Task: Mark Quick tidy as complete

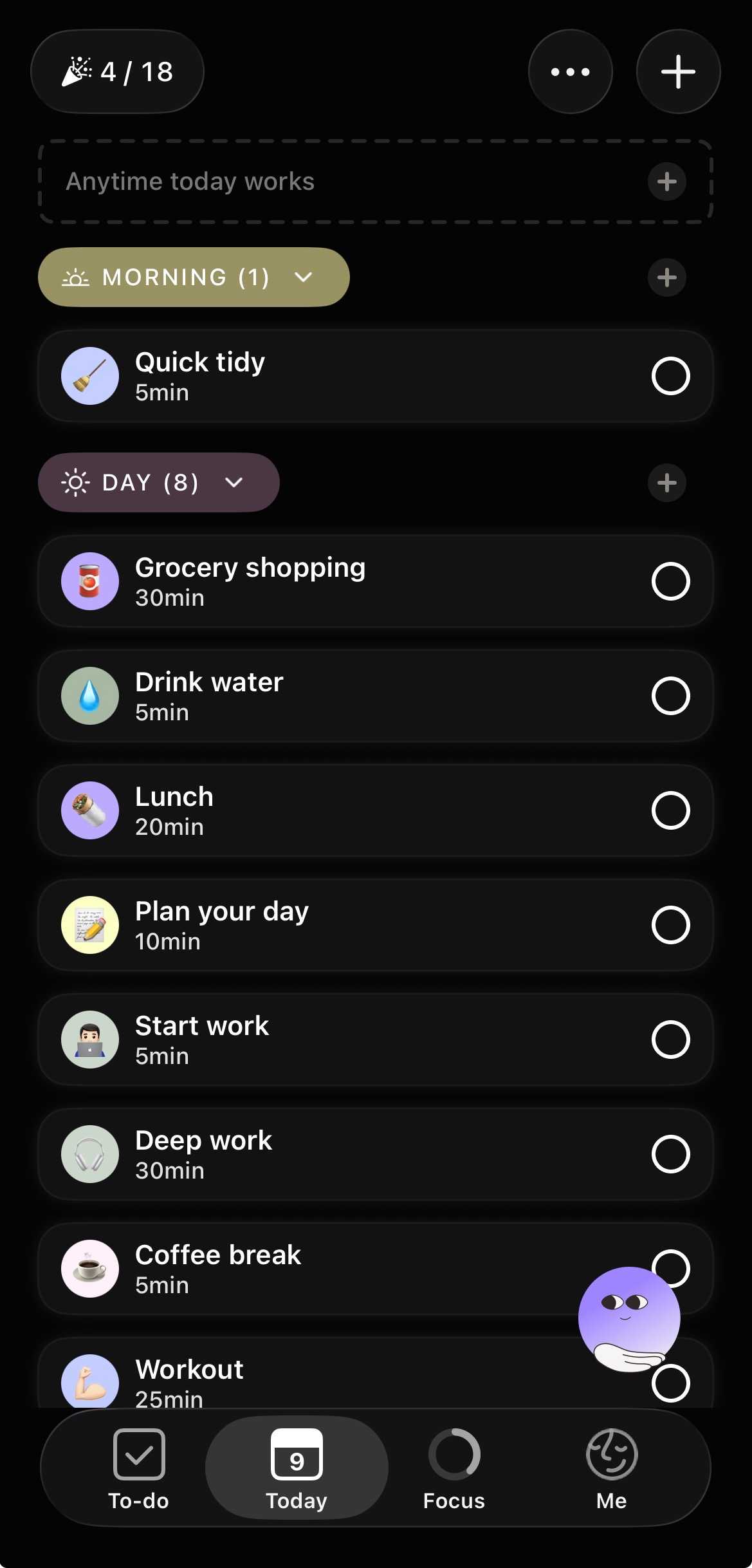Action: click(x=671, y=375)
